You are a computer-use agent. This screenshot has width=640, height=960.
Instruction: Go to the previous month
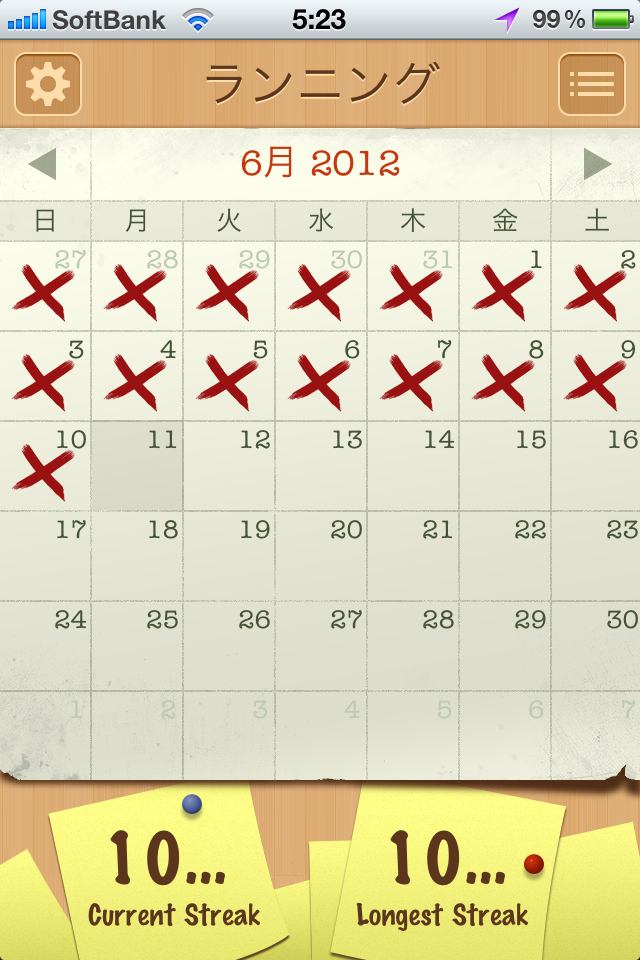coord(43,164)
